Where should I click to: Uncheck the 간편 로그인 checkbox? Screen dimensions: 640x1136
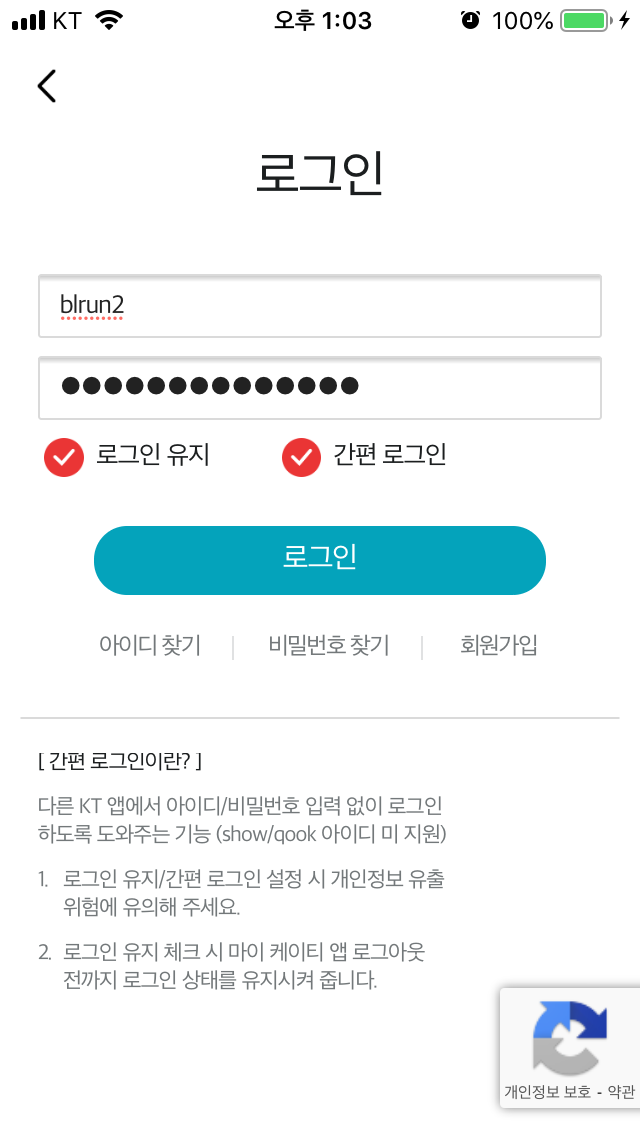pyautogui.click(x=301, y=457)
